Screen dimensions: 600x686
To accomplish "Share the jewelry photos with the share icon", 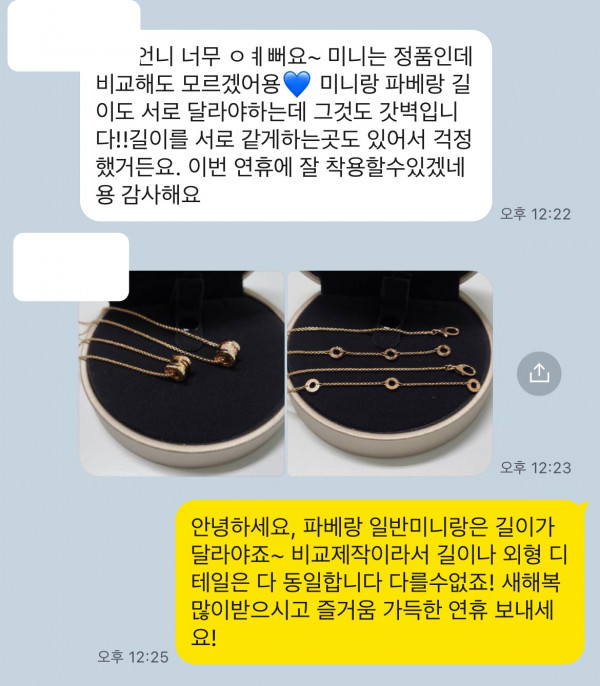I will [x=538, y=373].
